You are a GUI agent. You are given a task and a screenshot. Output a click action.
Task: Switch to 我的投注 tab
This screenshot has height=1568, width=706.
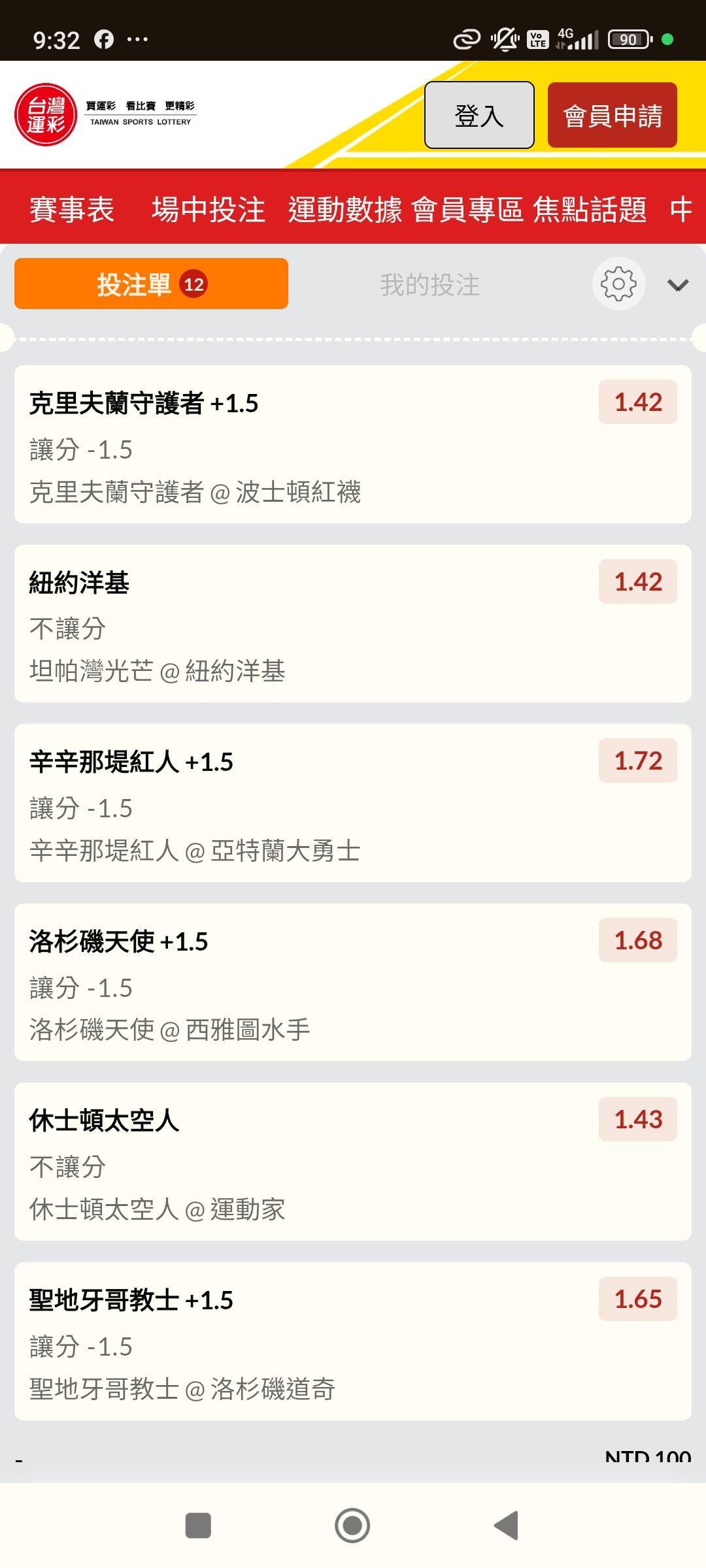(x=430, y=285)
